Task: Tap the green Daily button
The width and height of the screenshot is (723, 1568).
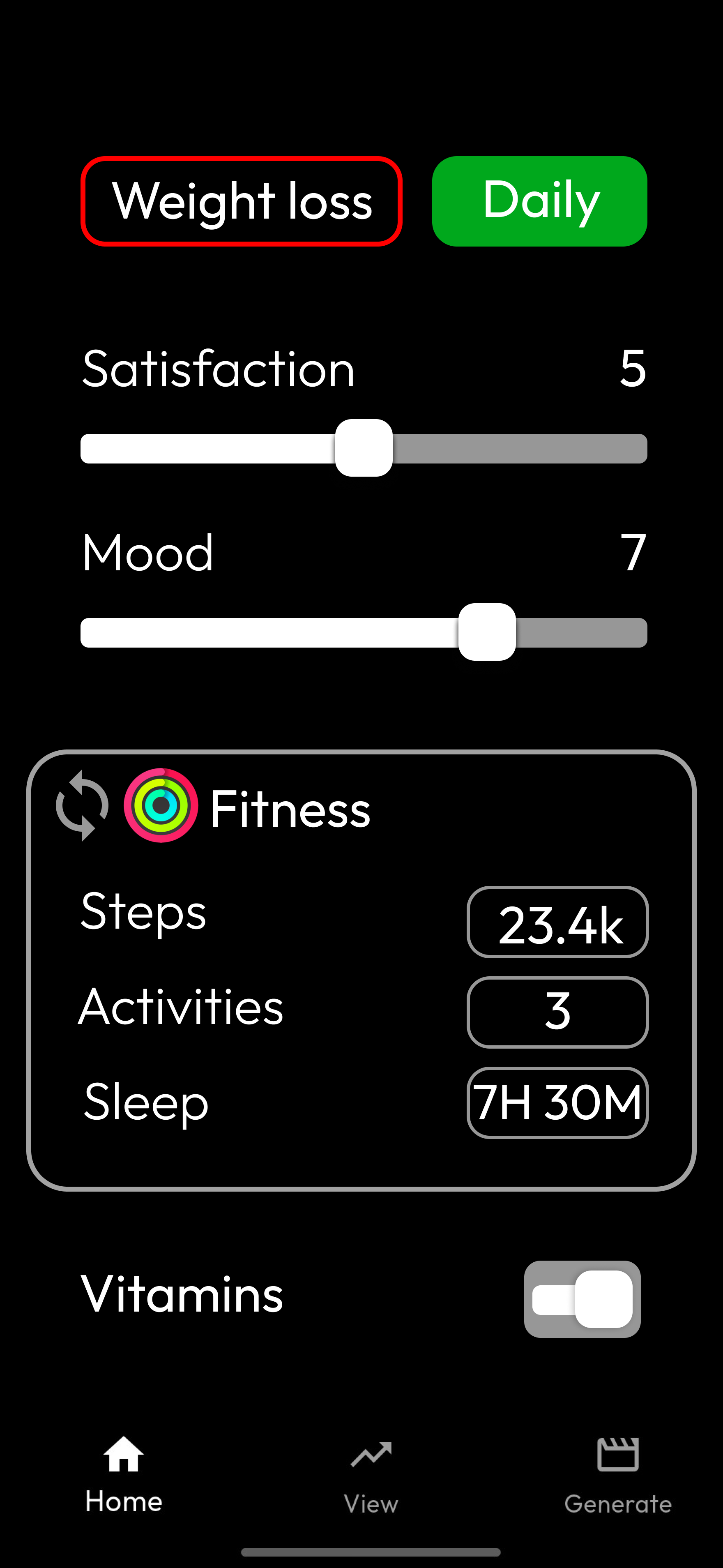Action: (x=539, y=201)
